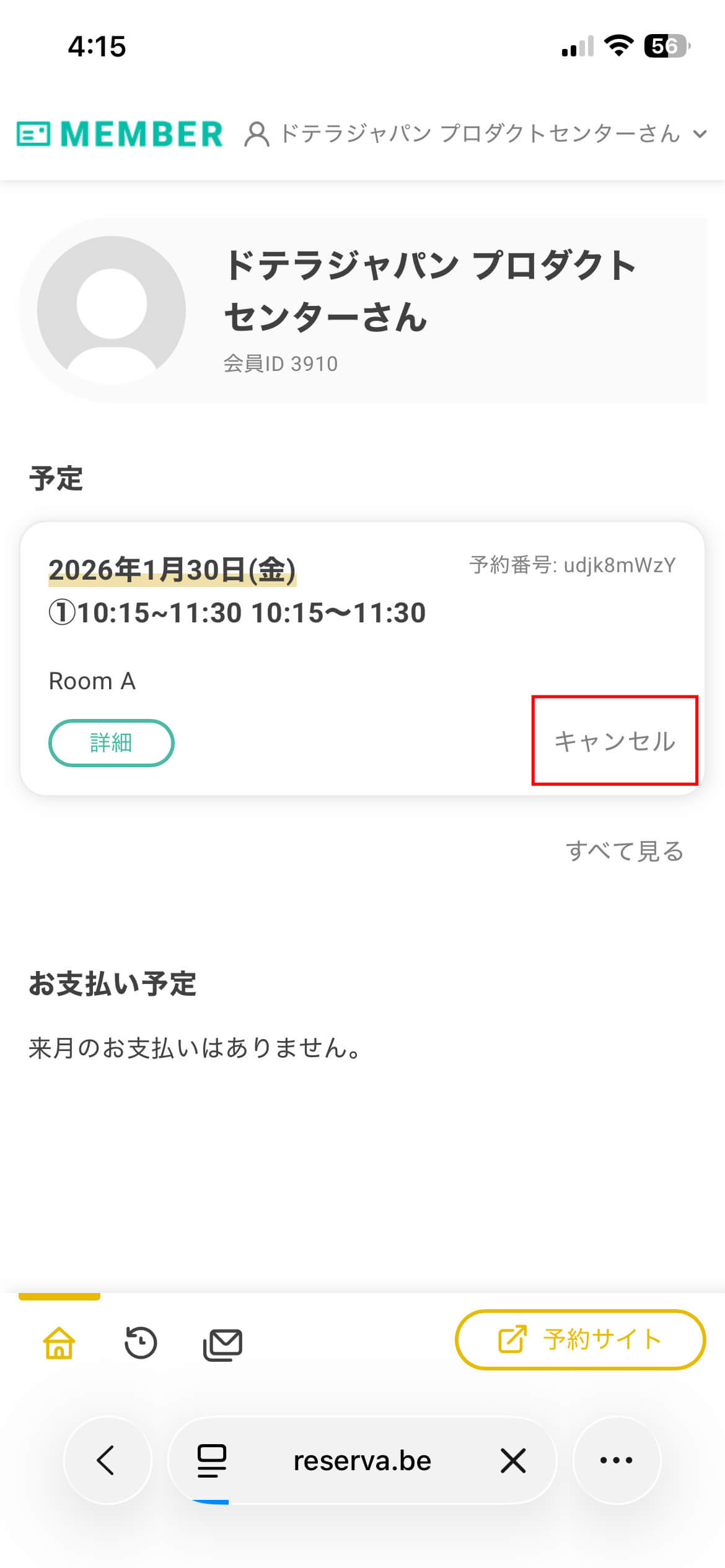The width and height of the screenshot is (725, 1568).
Task: Tap the MEMBER logo
Action: pyautogui.click(x=120, y=134)
